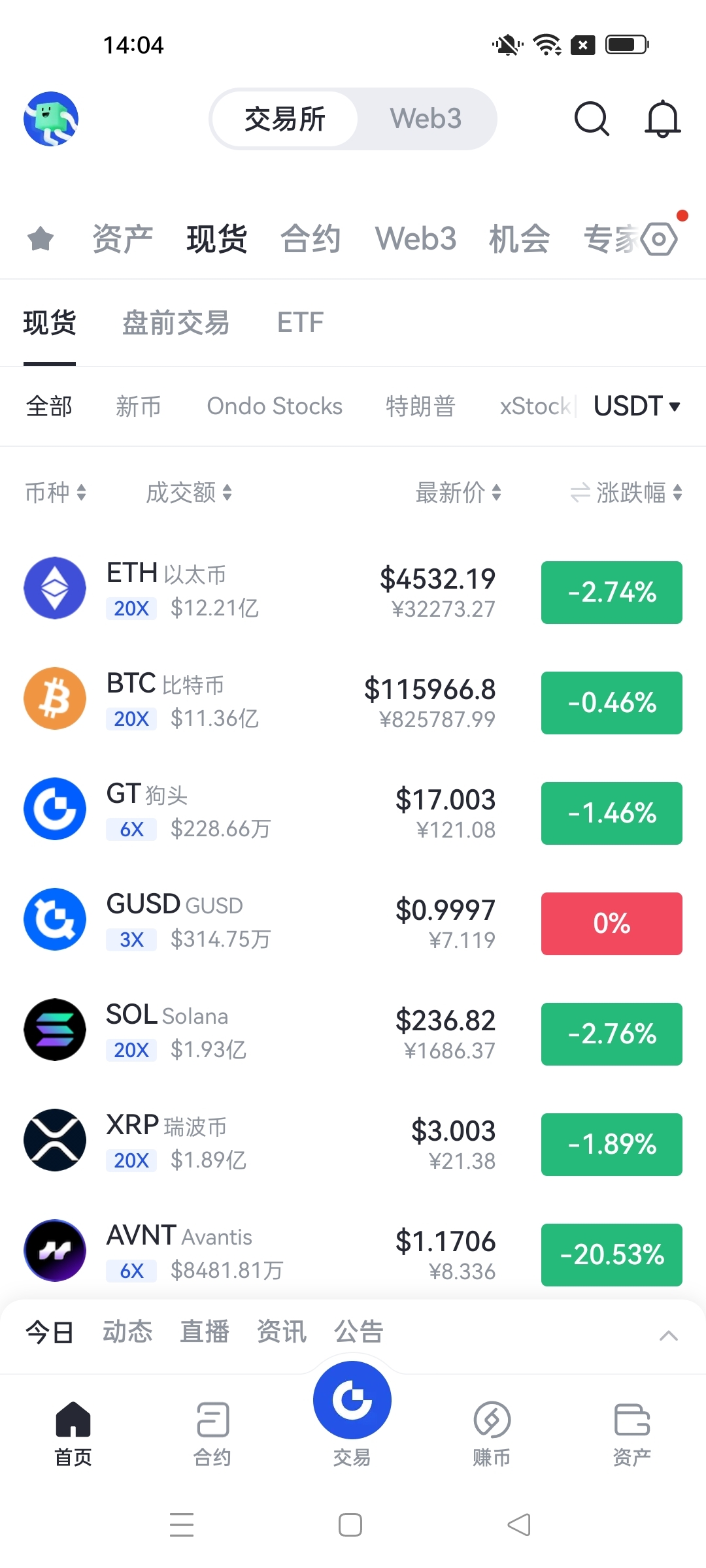
Task: Select the ETH coin icon
Action: click(x=55, y=587)
